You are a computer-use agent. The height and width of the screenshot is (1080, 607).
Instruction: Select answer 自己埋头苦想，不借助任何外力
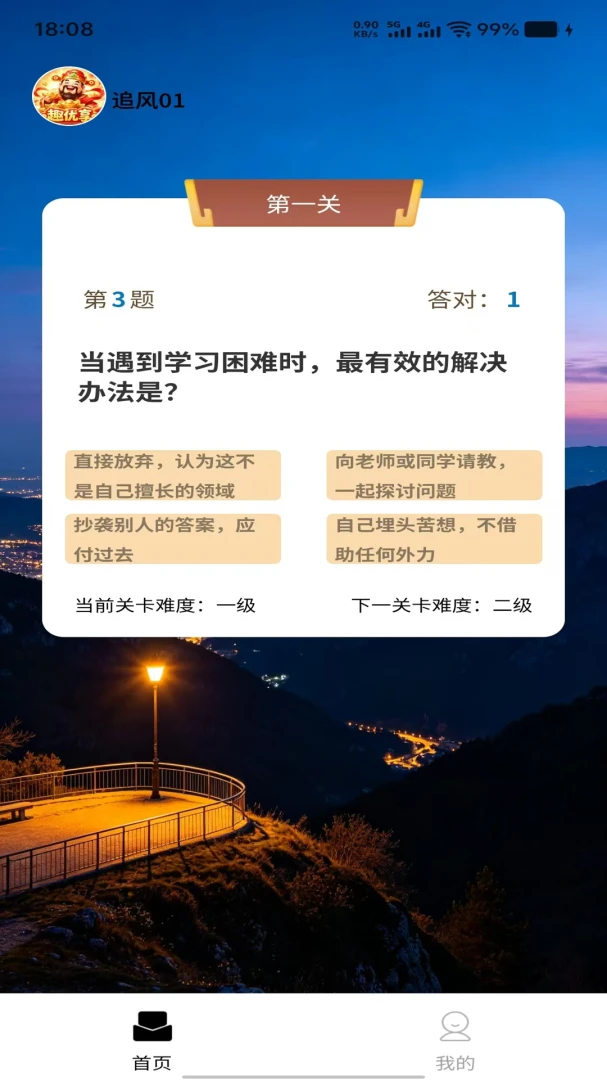tap(434, 539)
